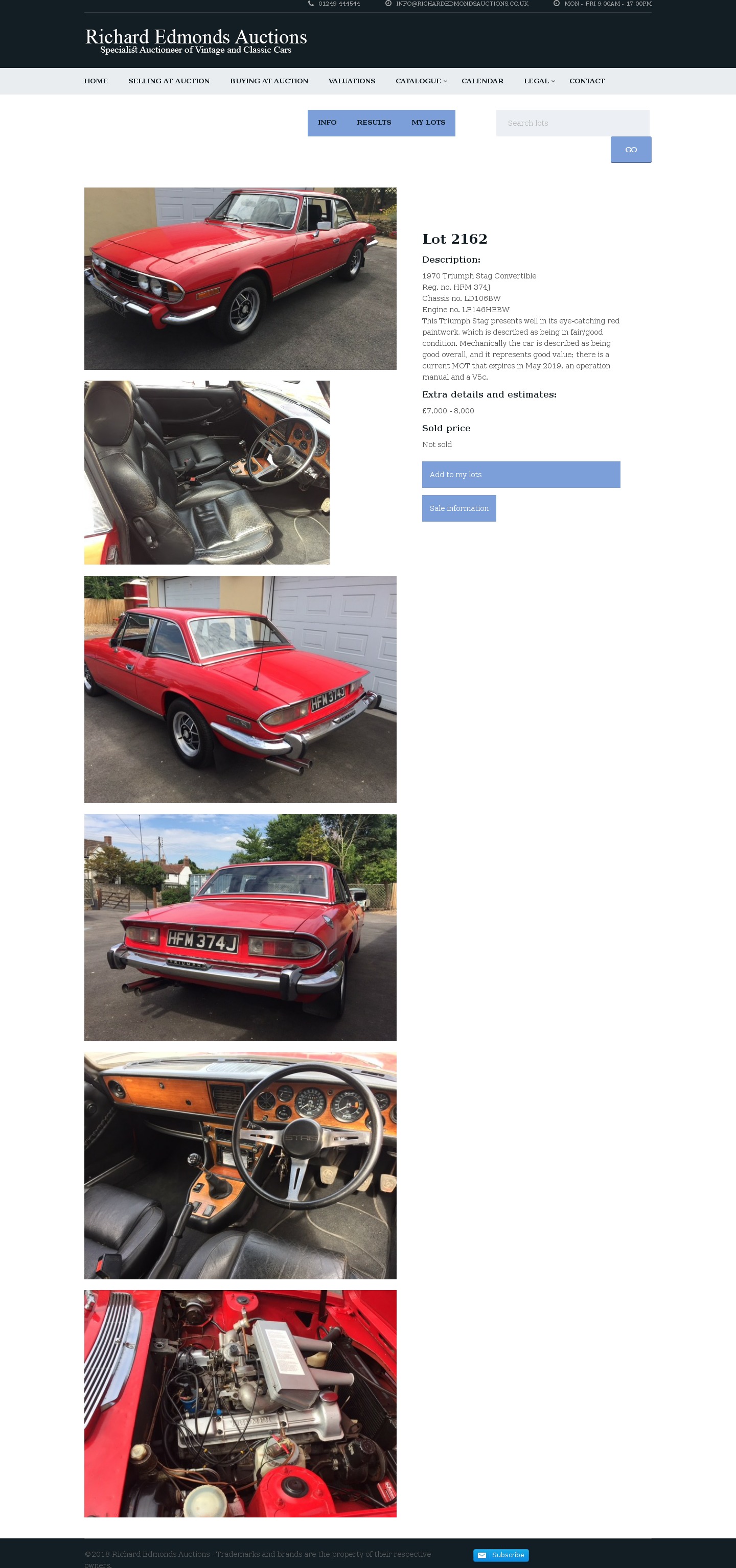Select Valuations in the navigation bar

pos(351,81)
